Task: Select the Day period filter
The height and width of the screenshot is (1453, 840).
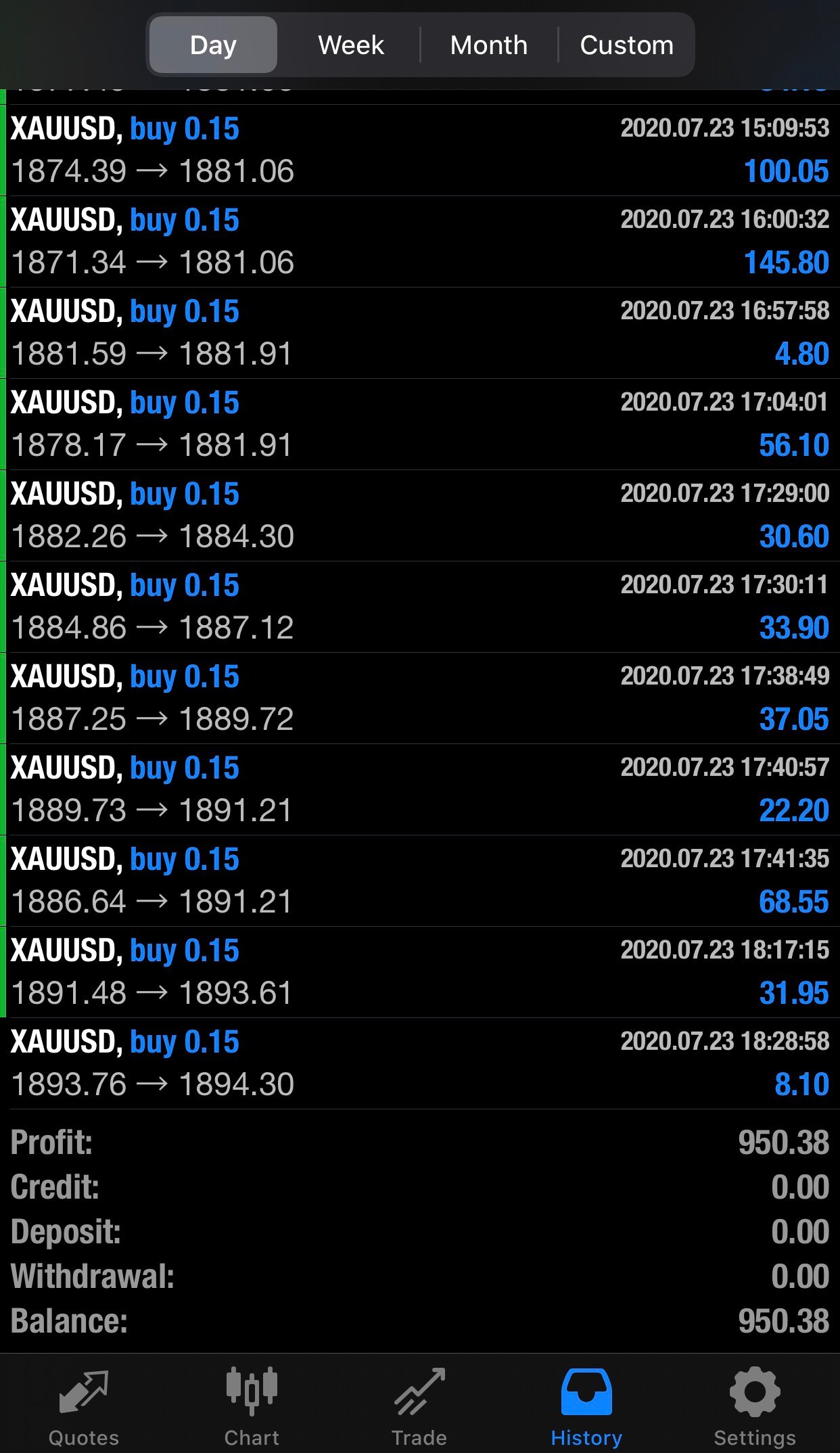Action: (213, 45)
